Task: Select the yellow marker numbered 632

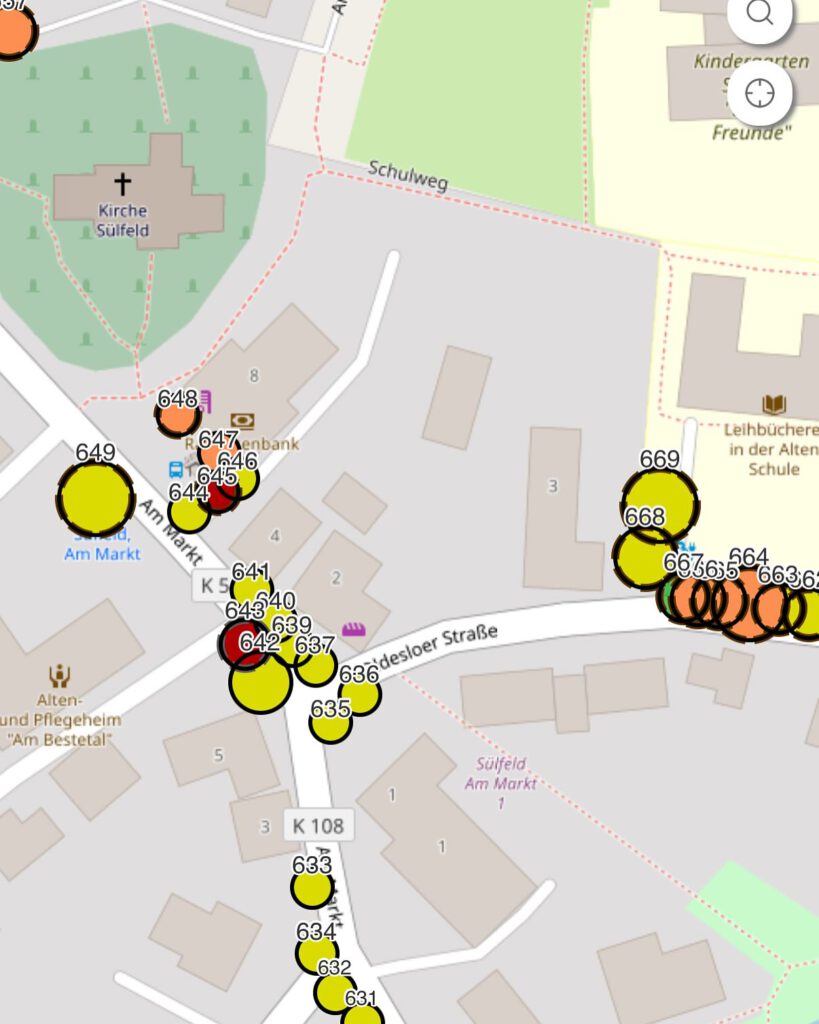Action: (333, 992)
